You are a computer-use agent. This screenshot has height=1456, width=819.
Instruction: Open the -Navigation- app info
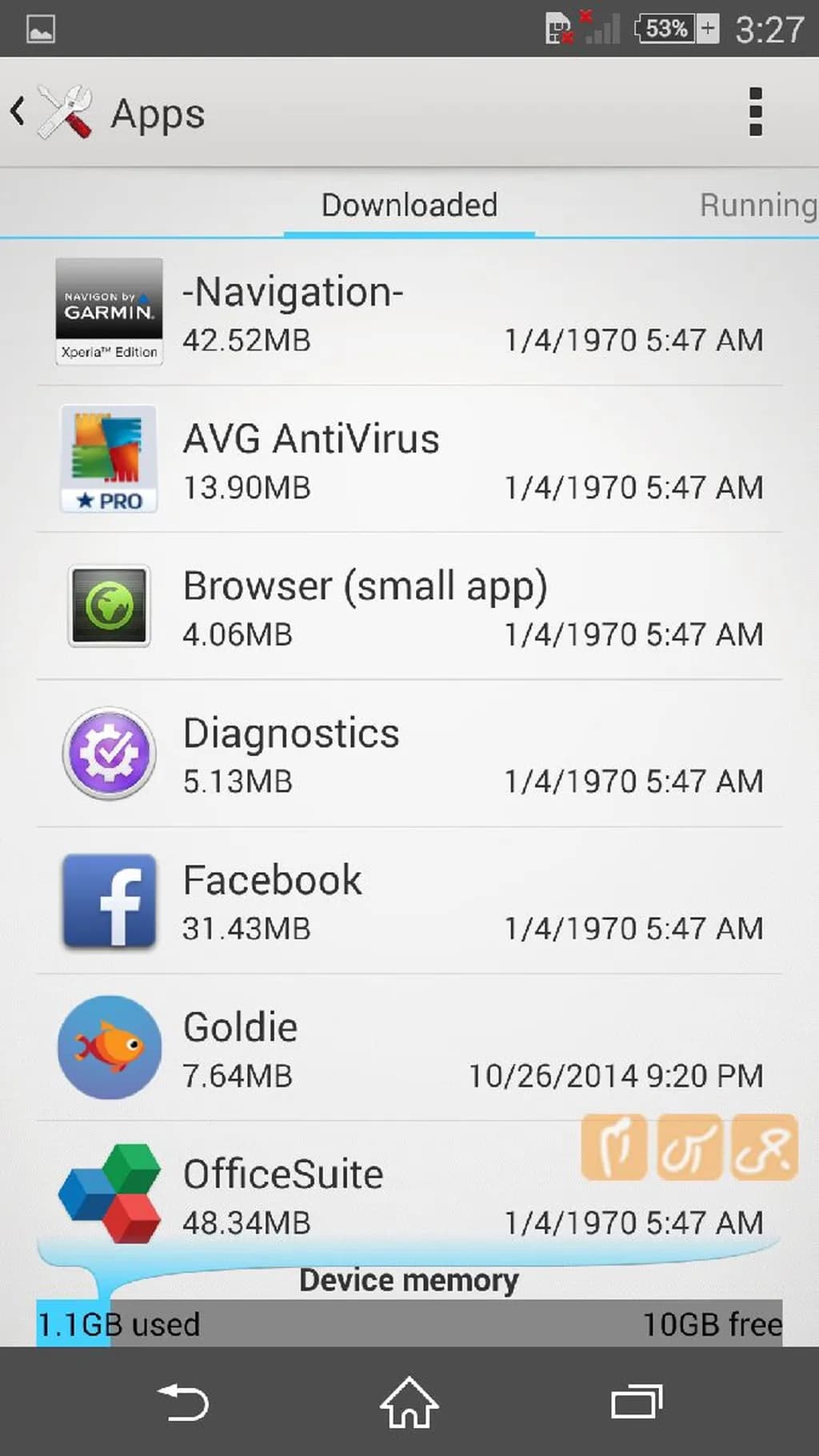[x=409, y=314]
